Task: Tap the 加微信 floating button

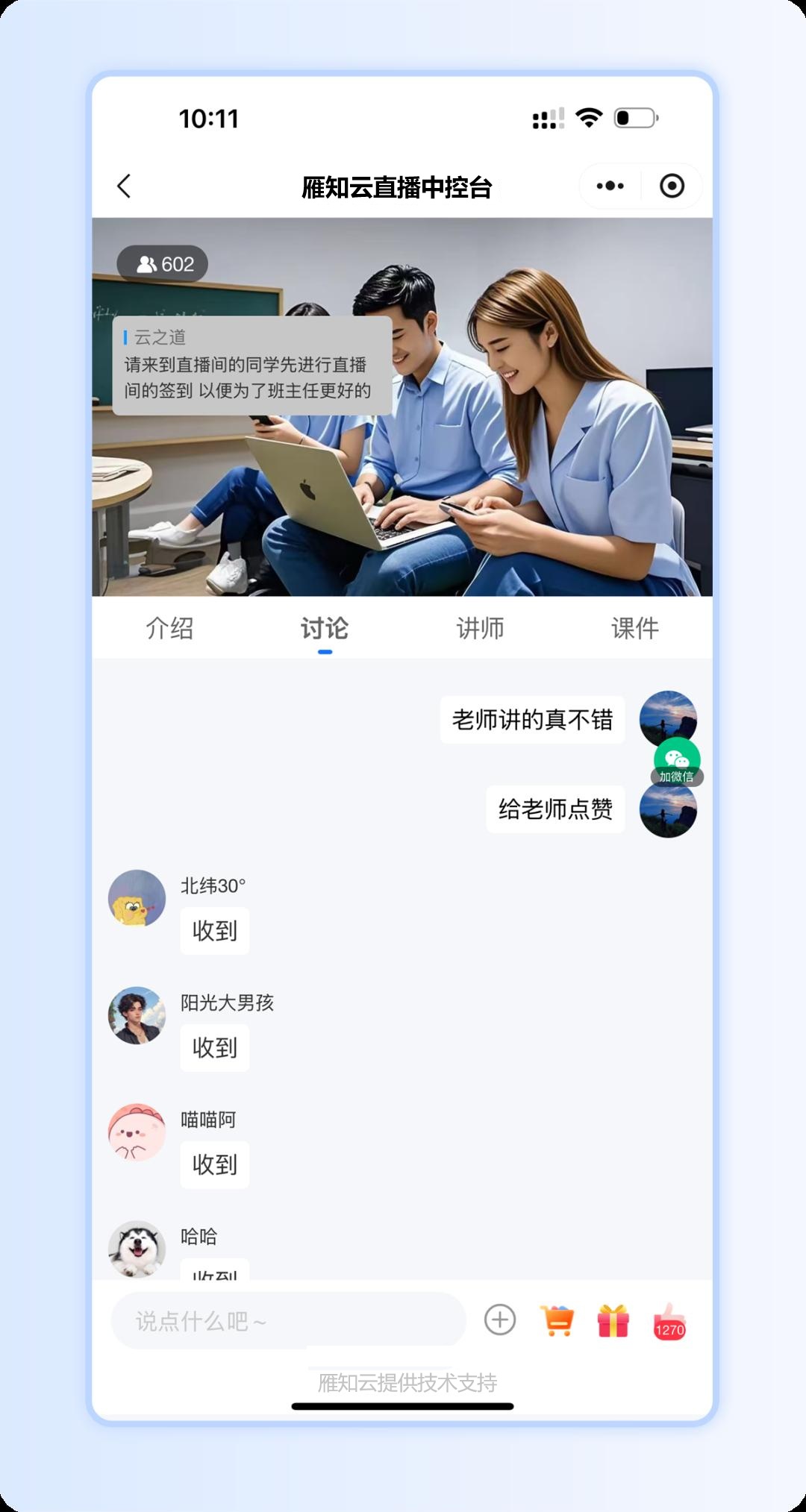Action: click(677, 762)
